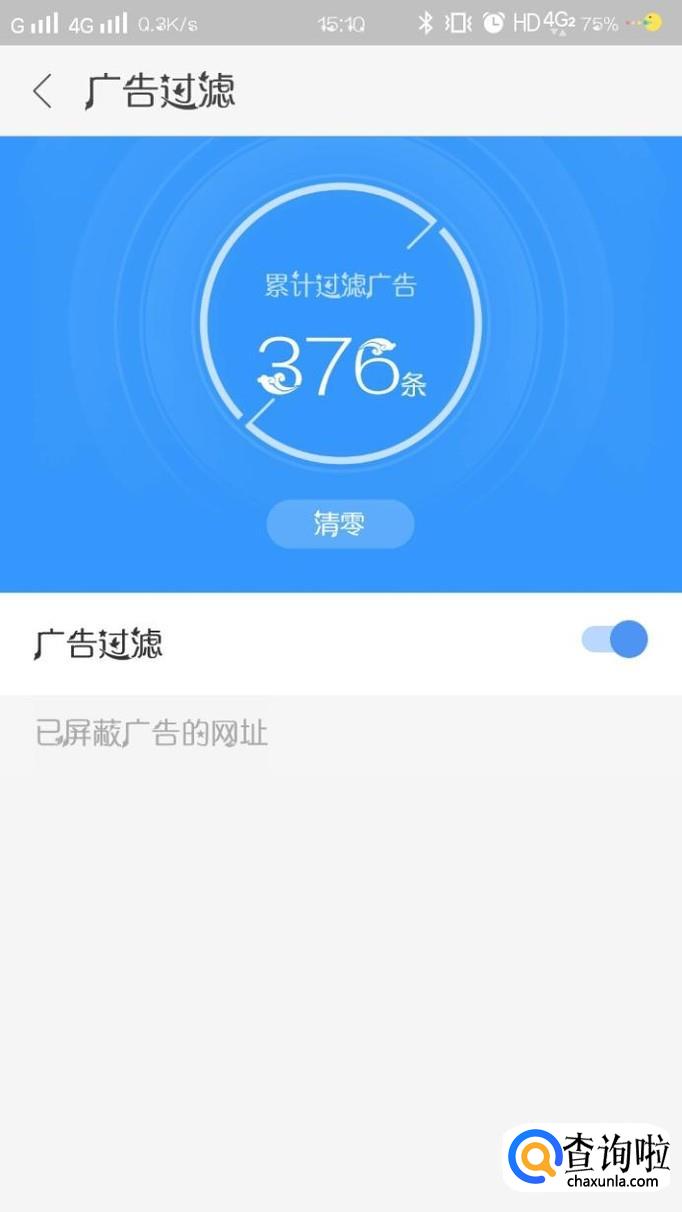The height and width of the screenshot is (1212, 682).
Task: Go back from the 广告过滤 page
Action: 42,92
